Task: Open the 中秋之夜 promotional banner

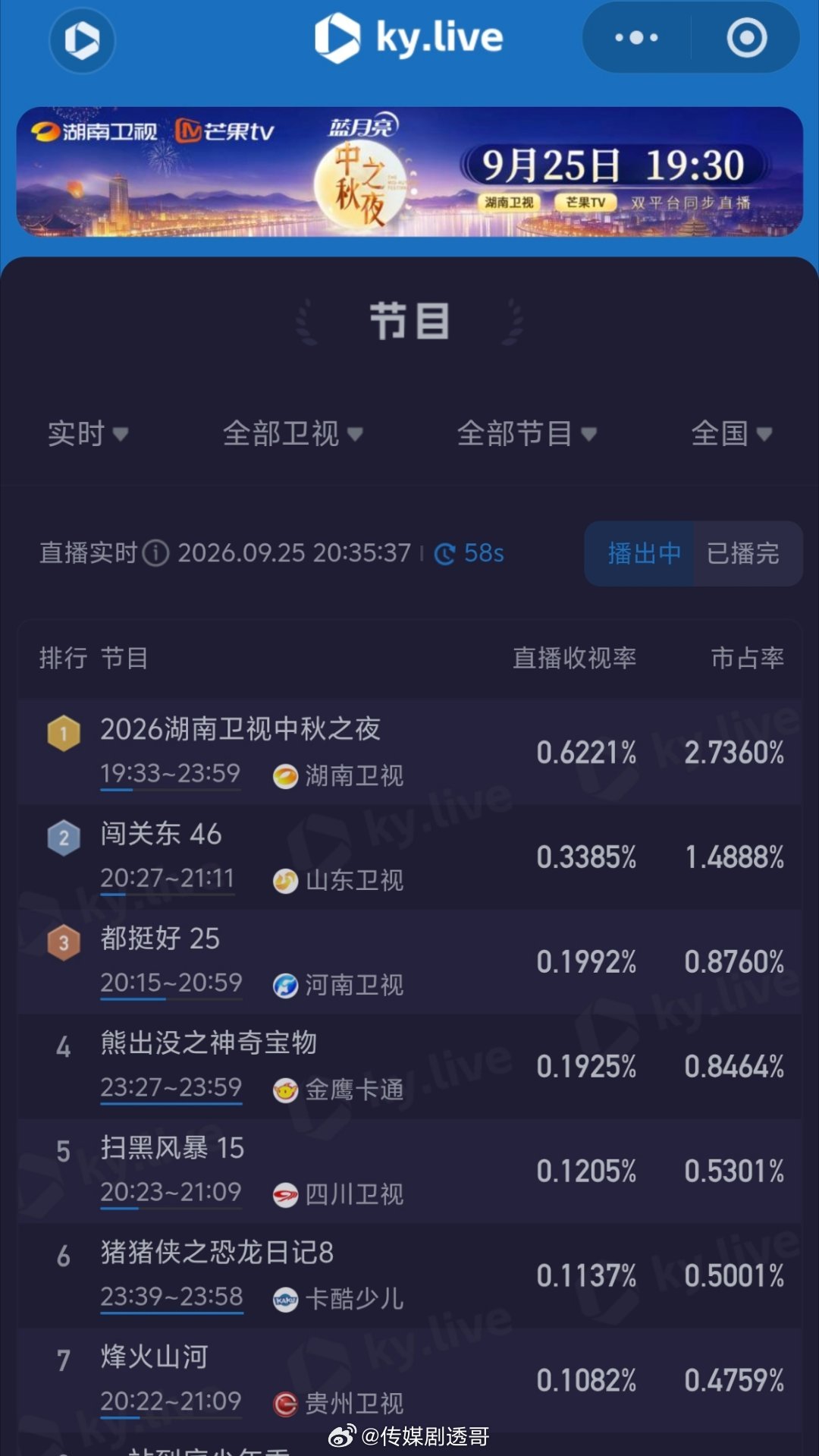Action: 409,171
